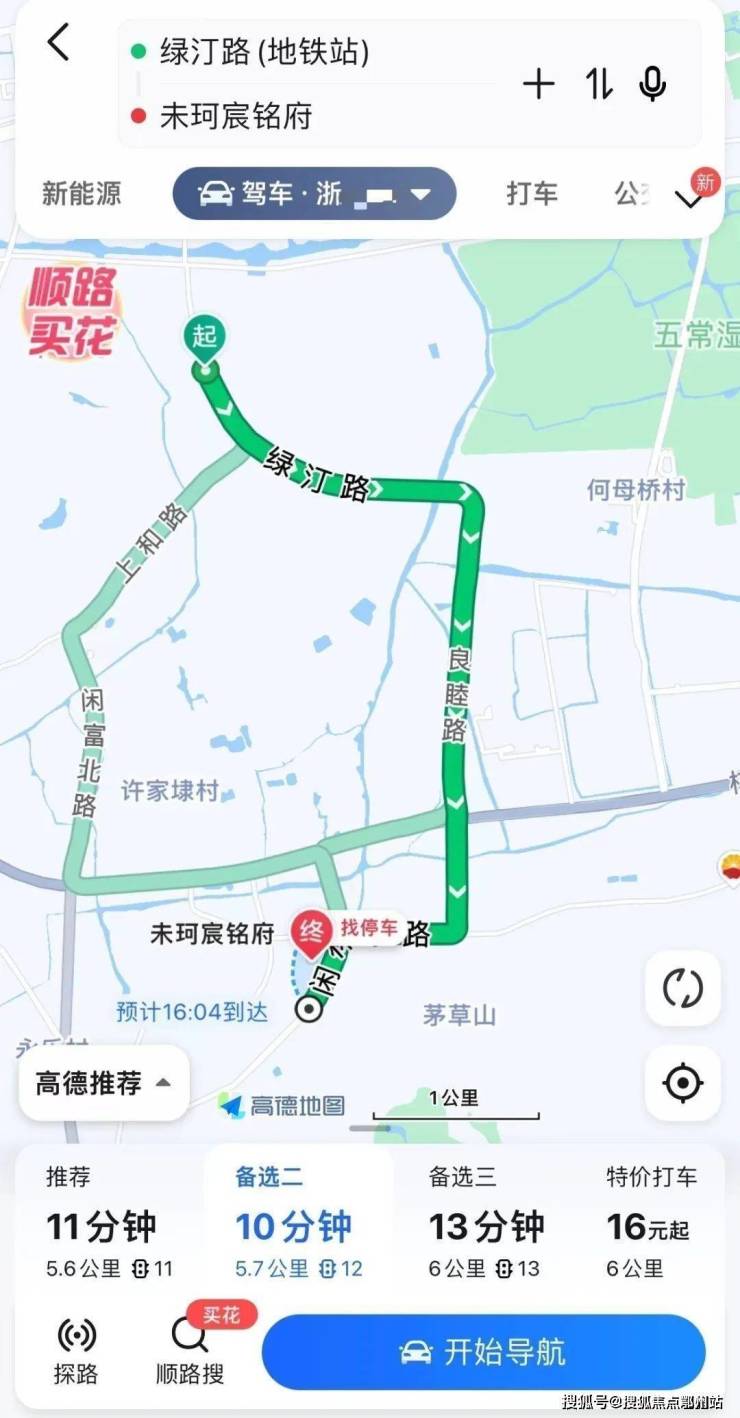Swap start and destination points
This screenshot has height=1418, width=740.
598,85
